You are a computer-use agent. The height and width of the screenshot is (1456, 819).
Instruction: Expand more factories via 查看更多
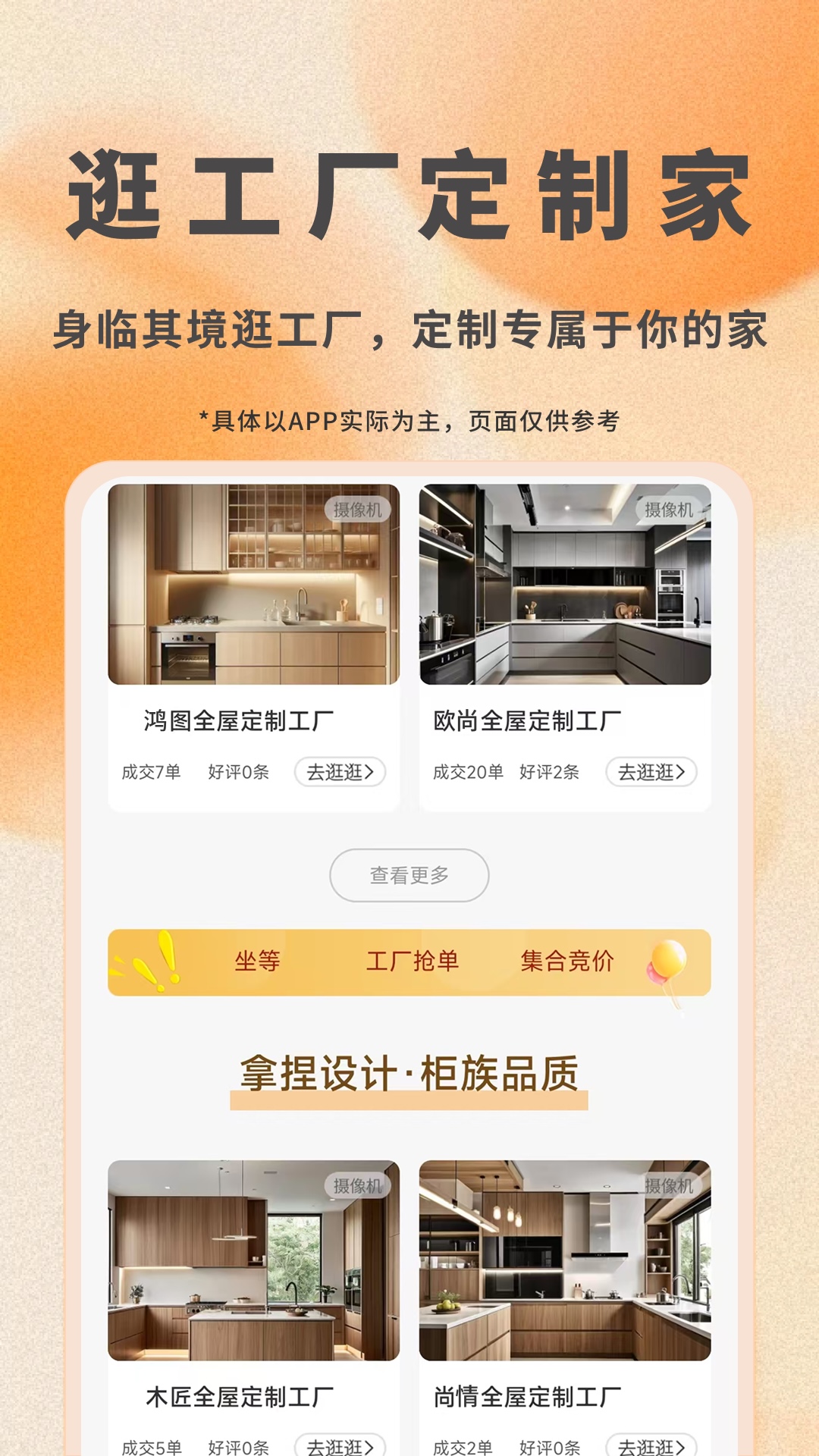click(409, 874)
